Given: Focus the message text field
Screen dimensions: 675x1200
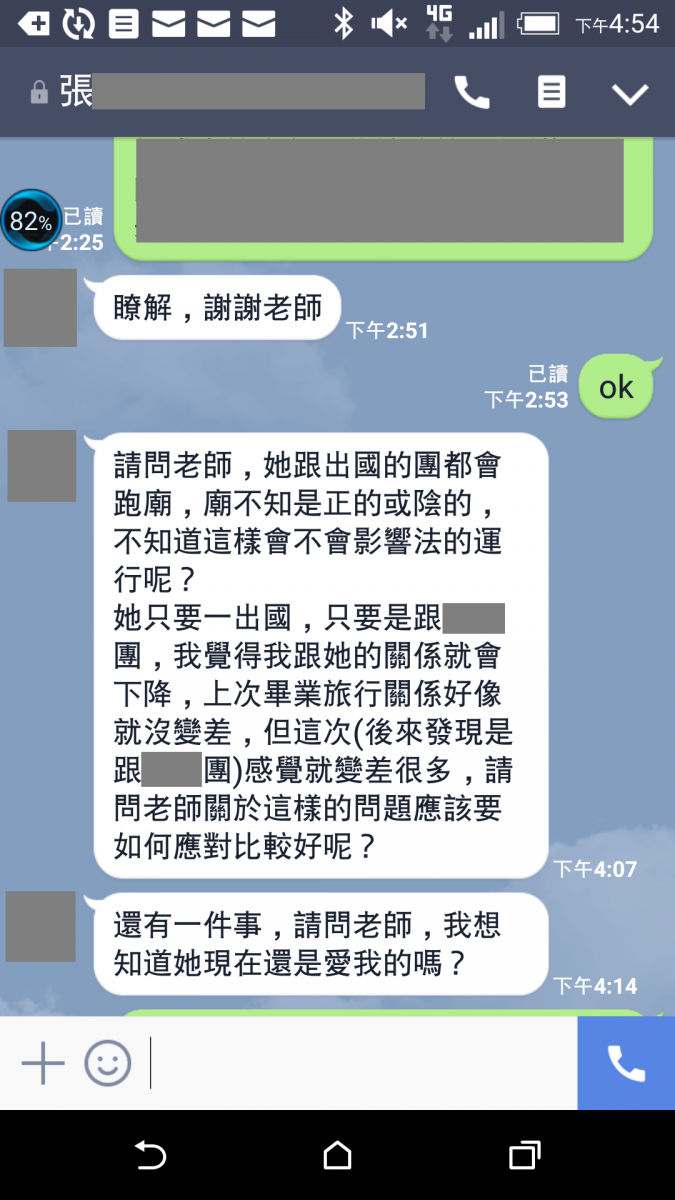Looking at the screenshot, I should (360, 1062).
